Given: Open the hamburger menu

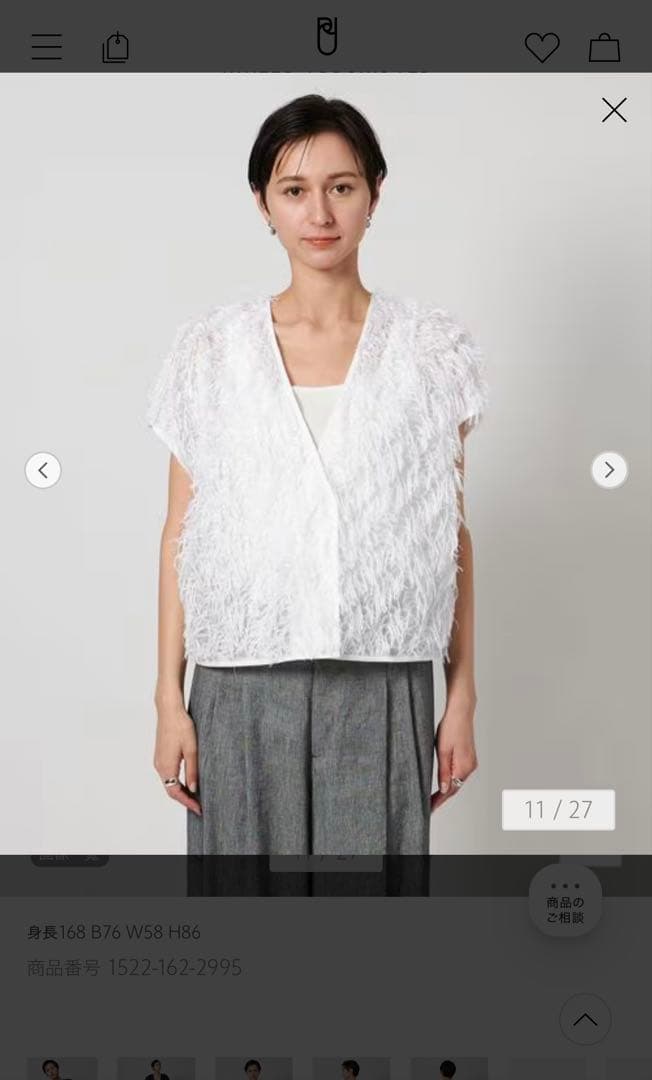Looking at the screenshot, I should (46, 47).
